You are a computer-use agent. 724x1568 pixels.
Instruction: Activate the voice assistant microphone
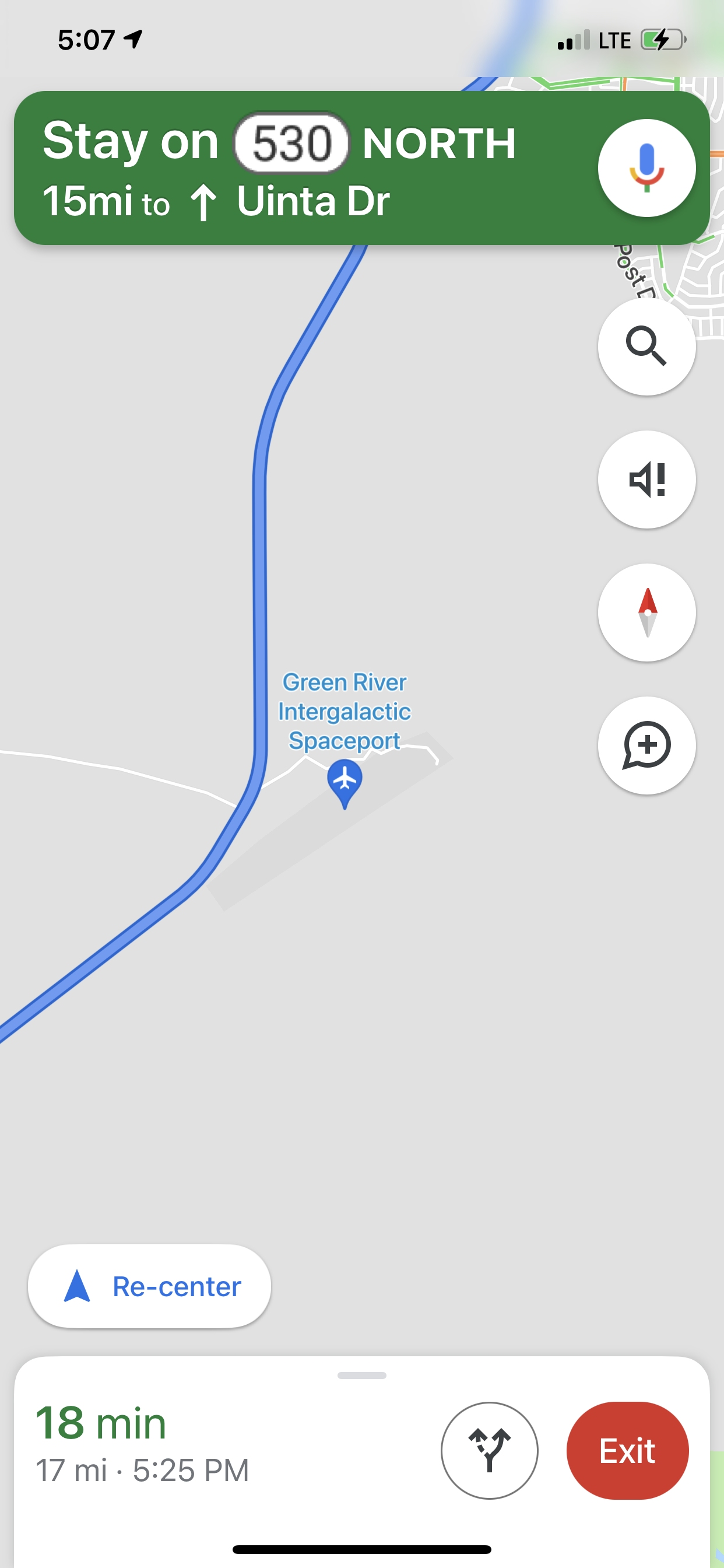coord(646,168)
